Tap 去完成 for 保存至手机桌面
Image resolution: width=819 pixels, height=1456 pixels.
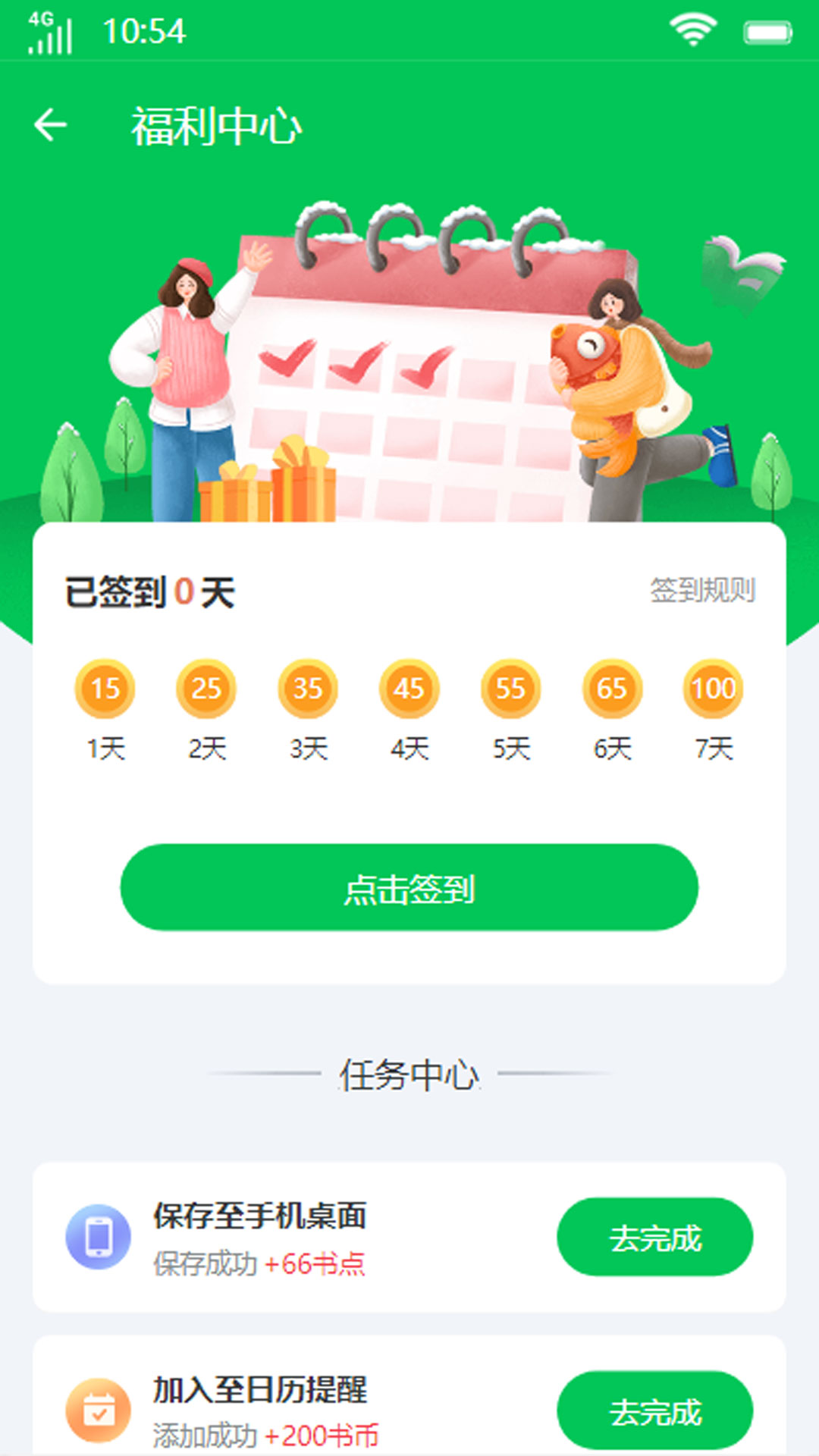654,1237
